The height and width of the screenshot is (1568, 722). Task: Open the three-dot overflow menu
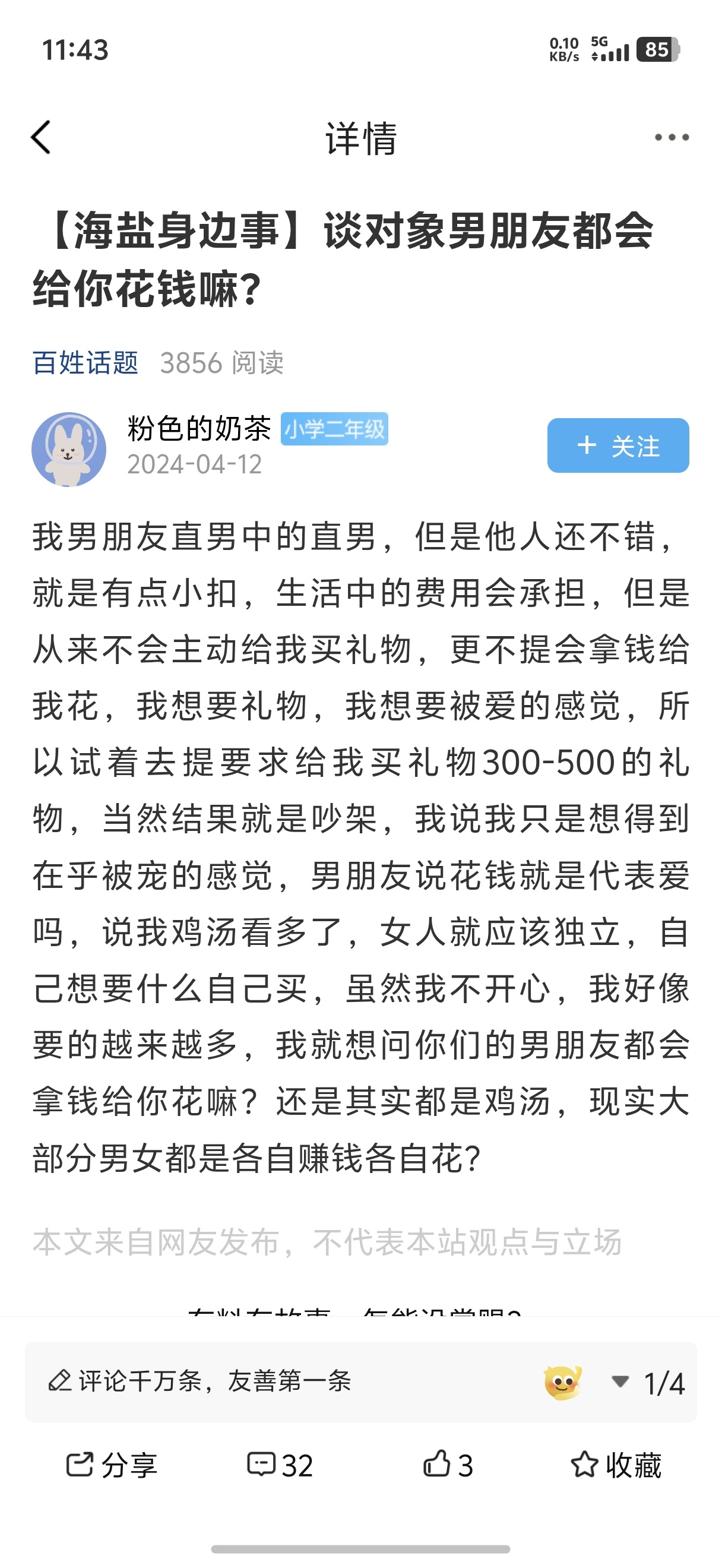(672, 138)
